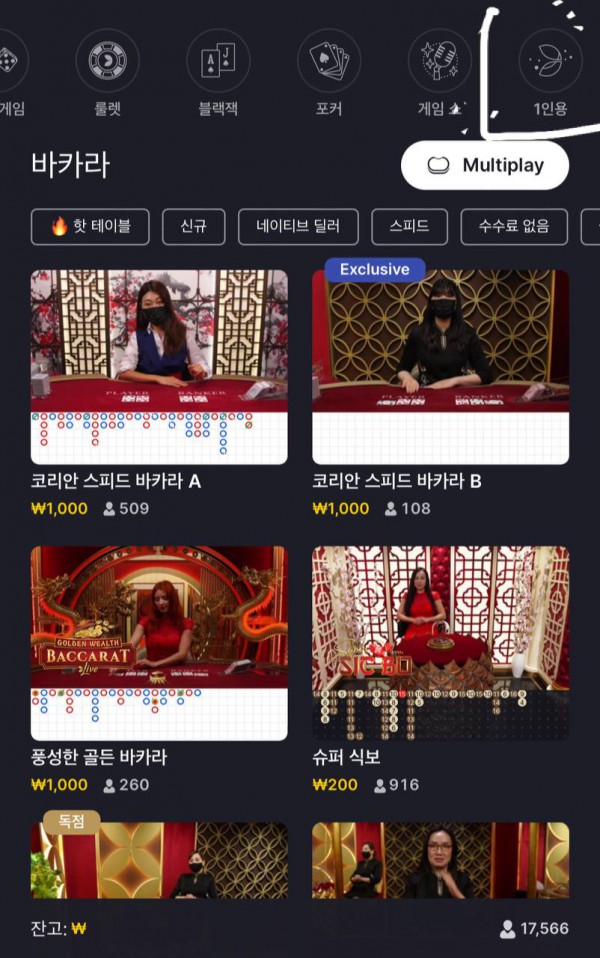Open 코리안 스피드 바카라 A table
The height and width of the screenshot is (958, 600).
pyautogui.click(x=159, y=367)
